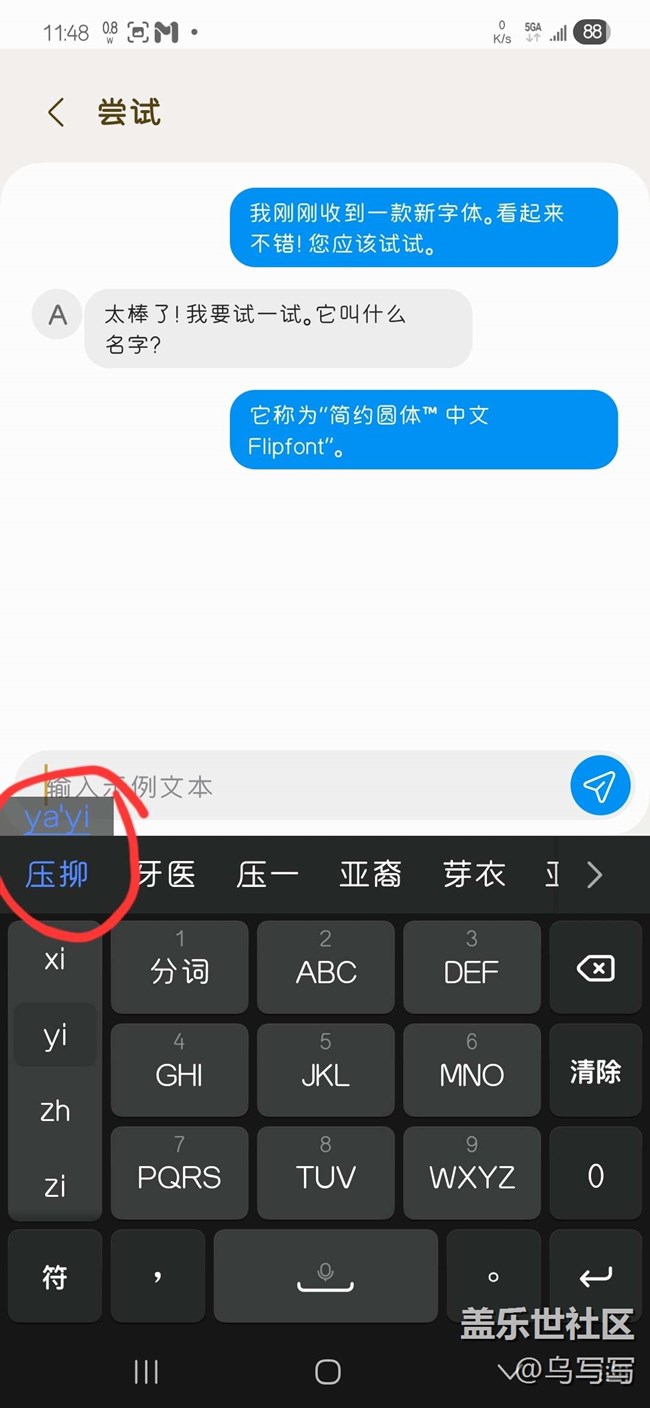Go to the home screen
The width and height of the screenshot is (650, 1408).
click(x=327, y=1372)
